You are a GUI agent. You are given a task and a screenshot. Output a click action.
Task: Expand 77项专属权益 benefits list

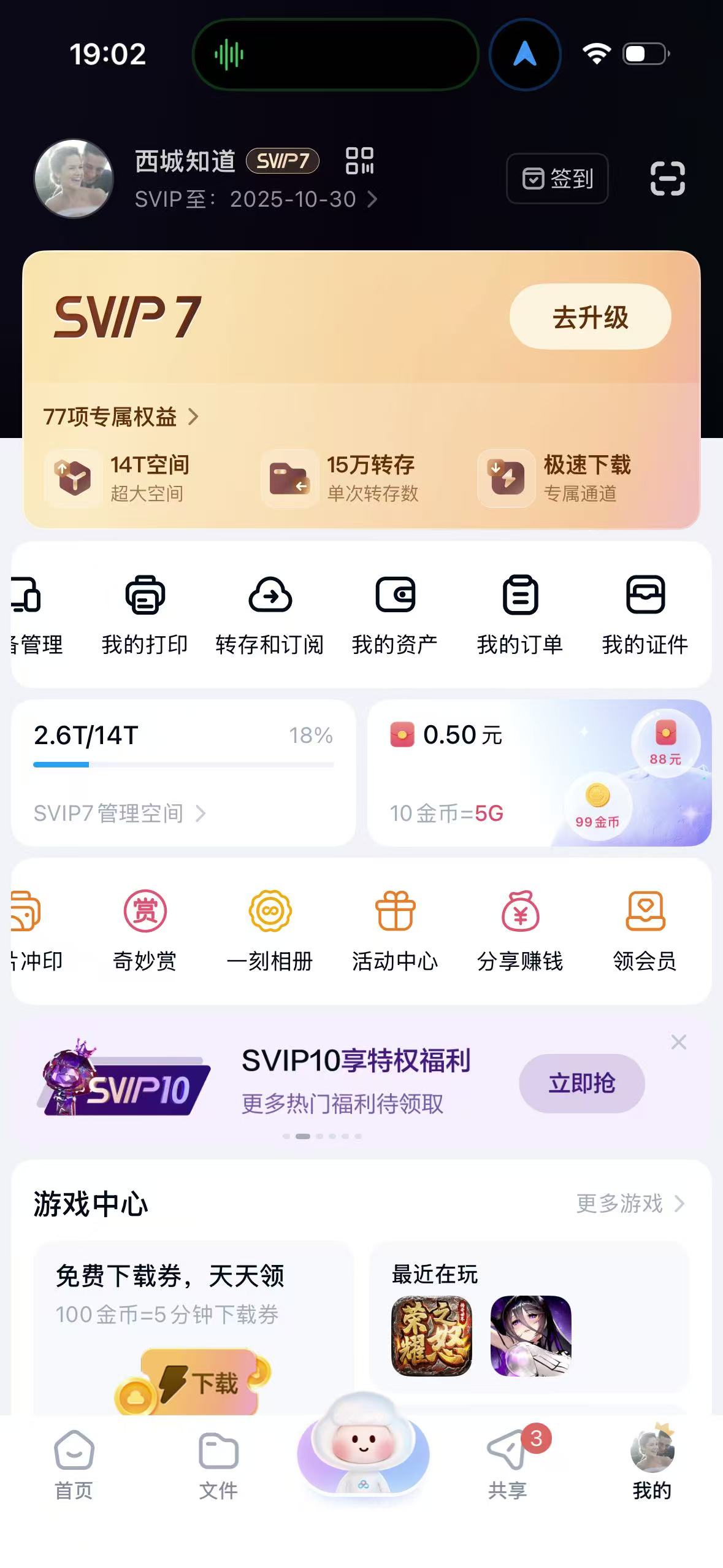coord(121,417)
